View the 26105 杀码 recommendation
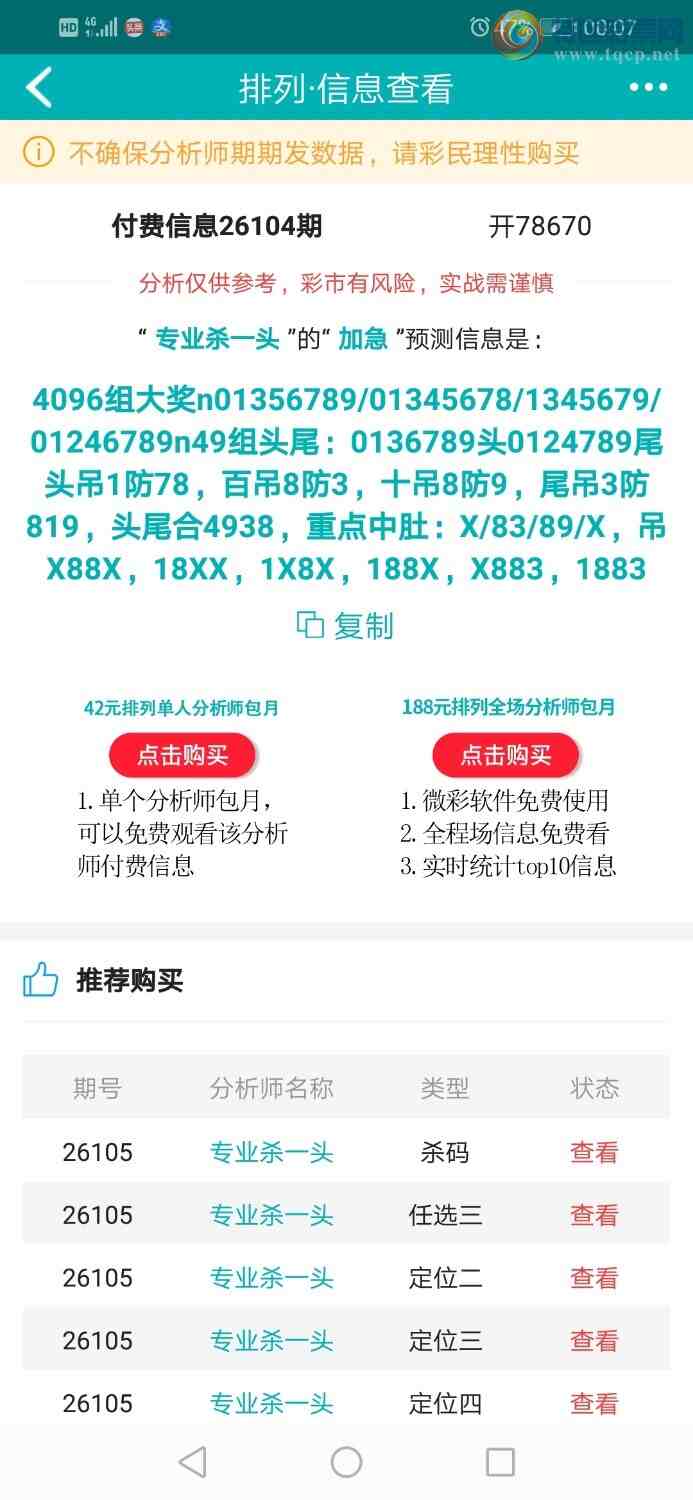 click(594, 1152)
